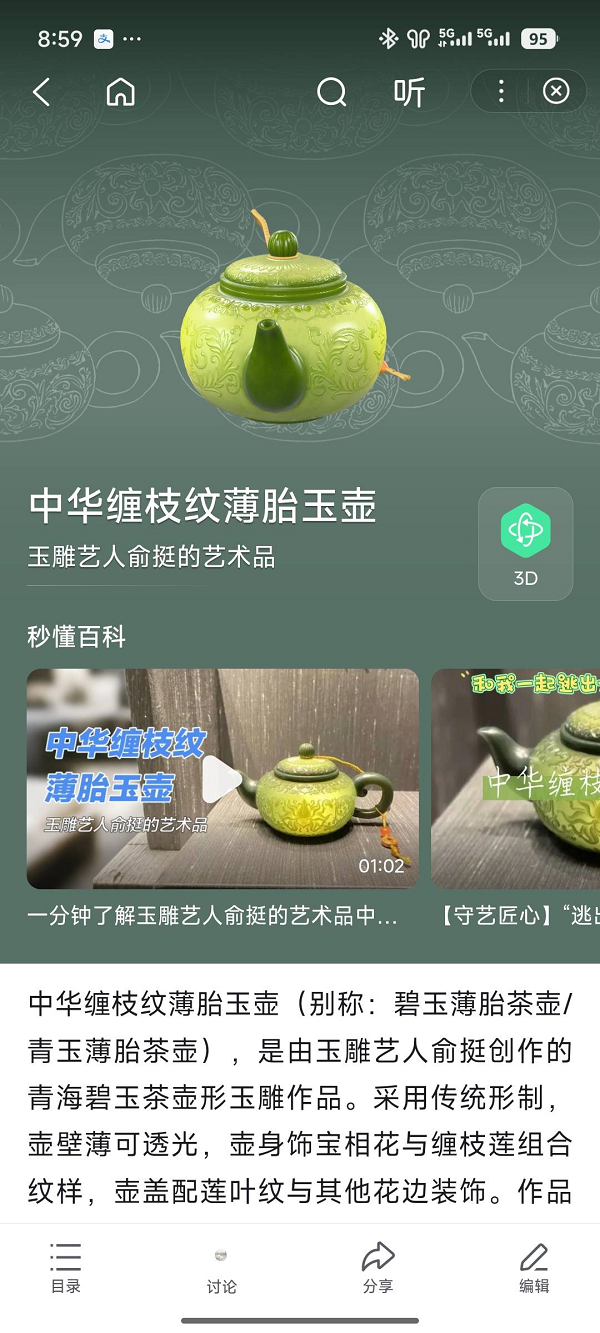Open the three-dot overflow menu
The height and width of the screenshot is (1333, 600).
pyautogui.click(x=501, y=92)
